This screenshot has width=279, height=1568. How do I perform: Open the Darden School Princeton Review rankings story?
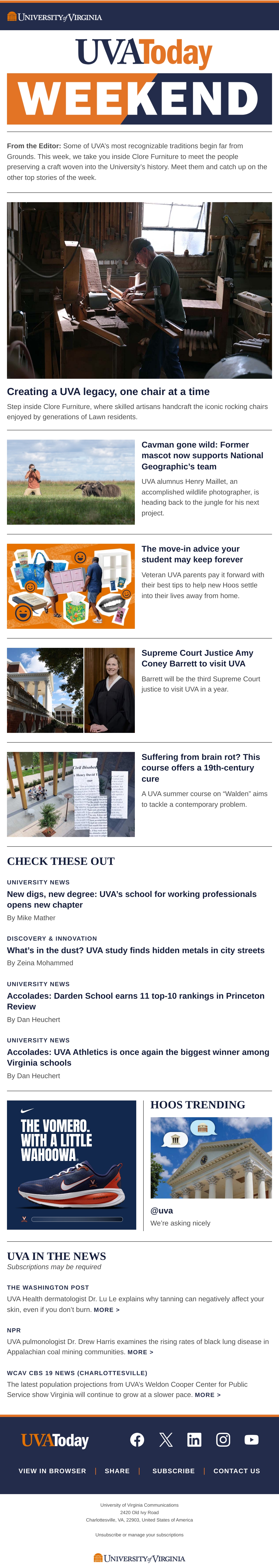point(136,1001)
